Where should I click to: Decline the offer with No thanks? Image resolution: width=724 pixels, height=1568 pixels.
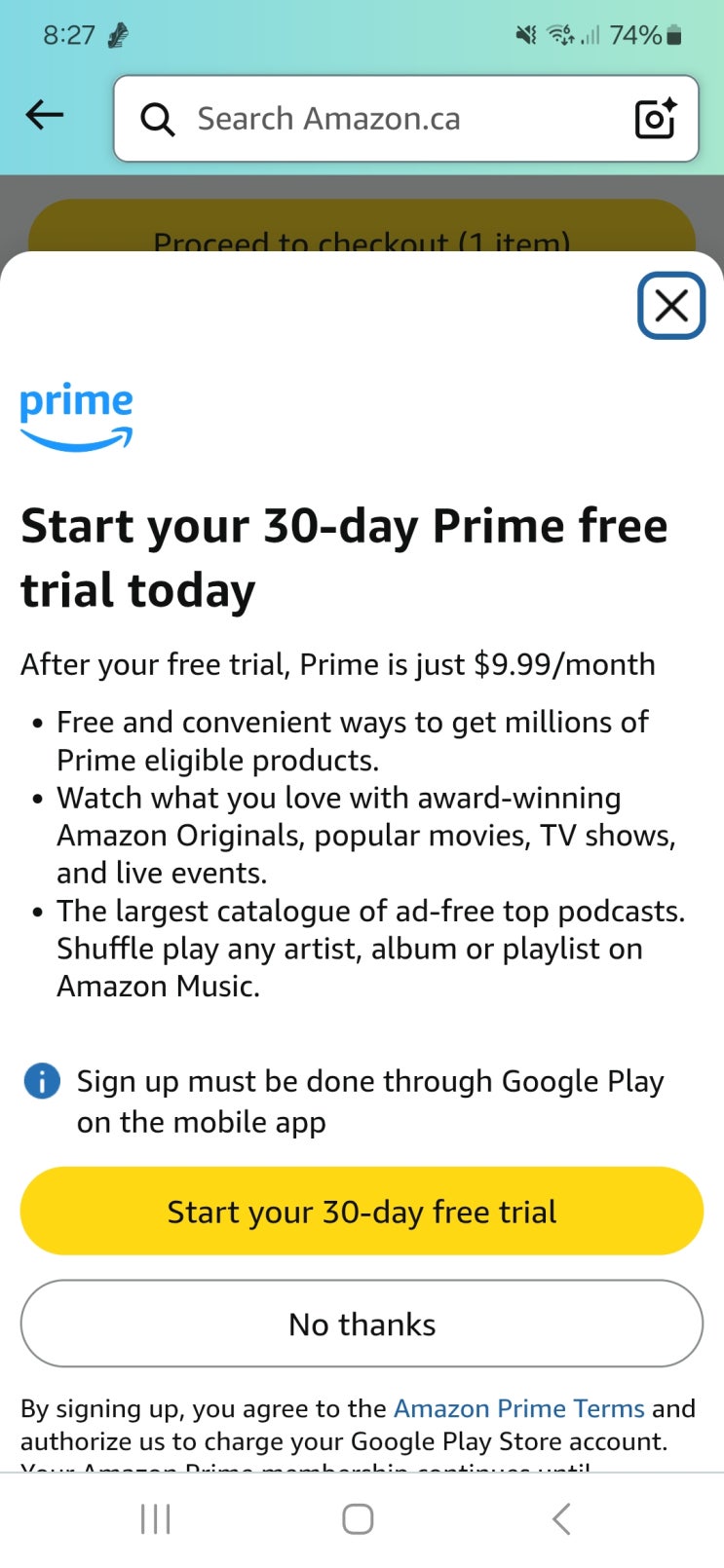(x=362, y=1324)
